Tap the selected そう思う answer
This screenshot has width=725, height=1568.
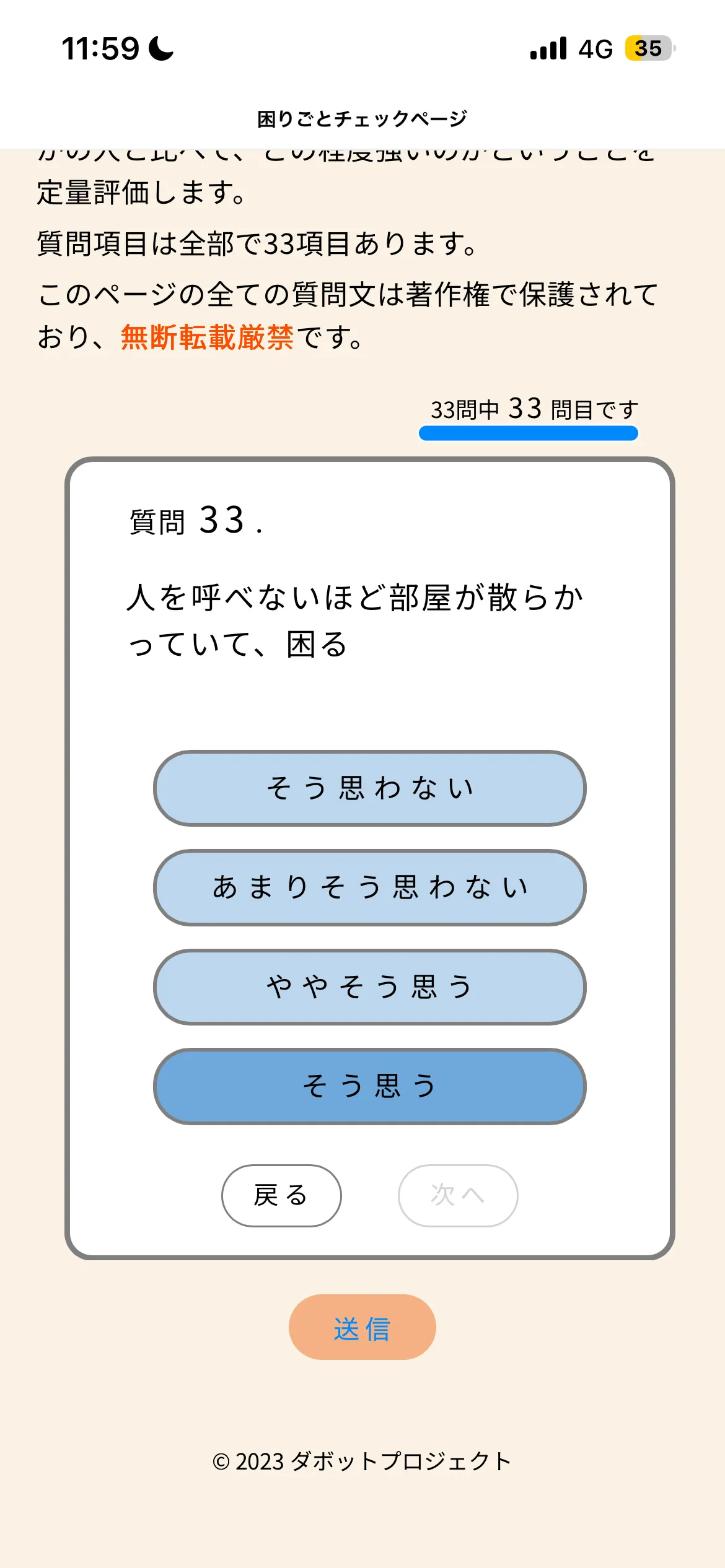point(369,1086)
